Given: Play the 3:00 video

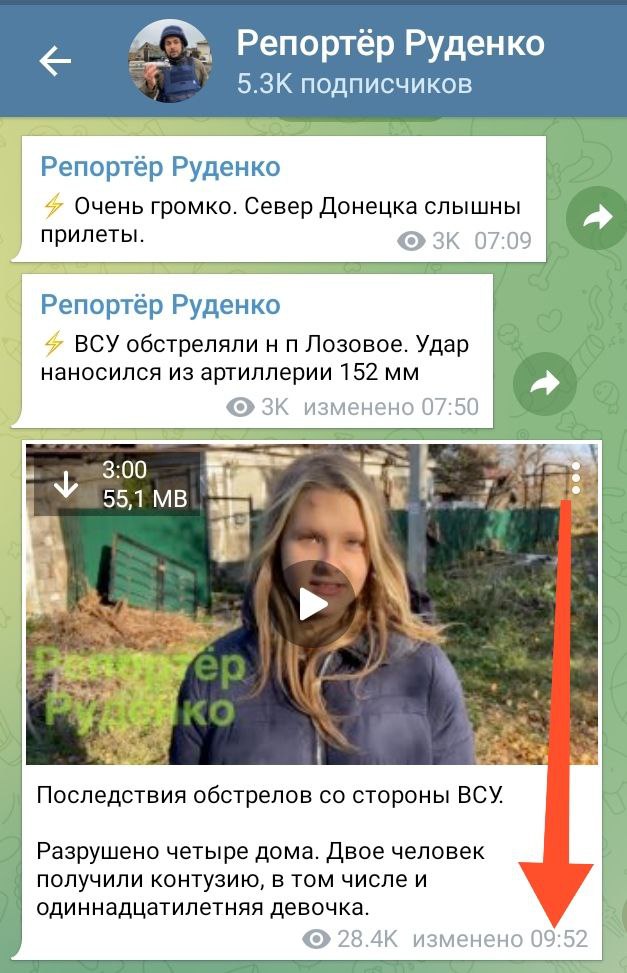Looking at the screenshot, I should [313, 603].
